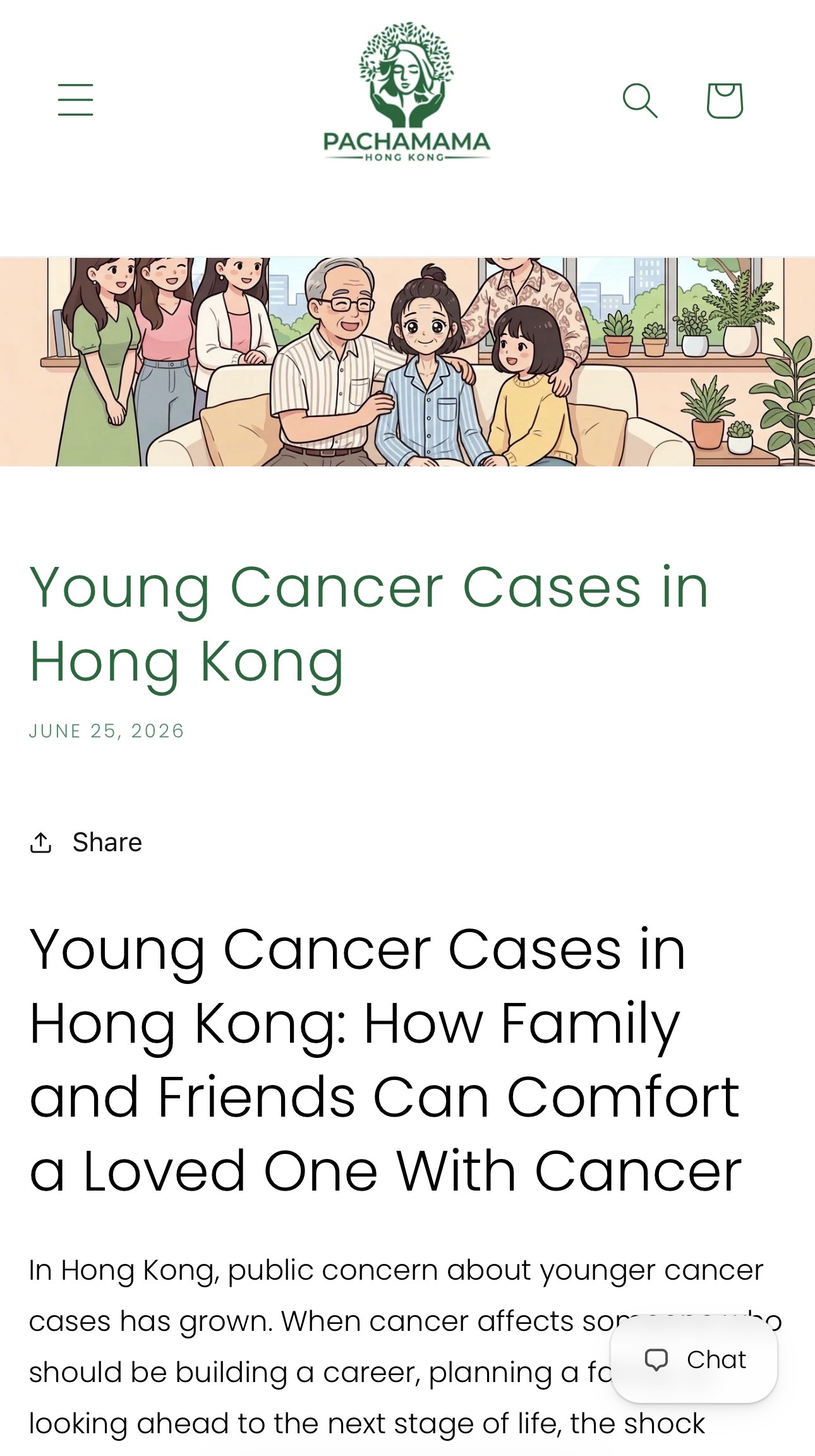This screenshot has height=1456, width=815.
Task: Open the Chat widget
Action: tap(694, 1359)
